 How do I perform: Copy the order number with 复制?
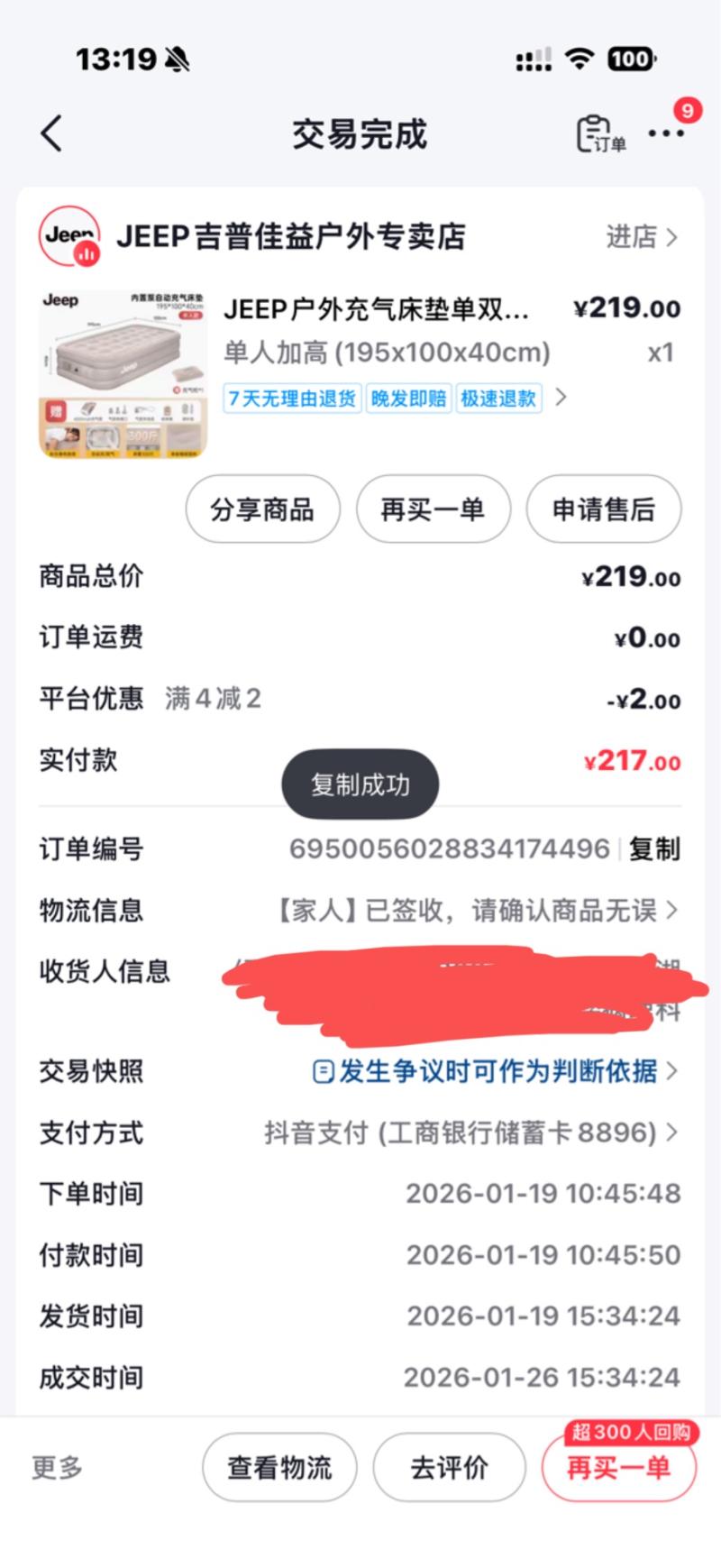pyautogui.click(x=654, y=848)
